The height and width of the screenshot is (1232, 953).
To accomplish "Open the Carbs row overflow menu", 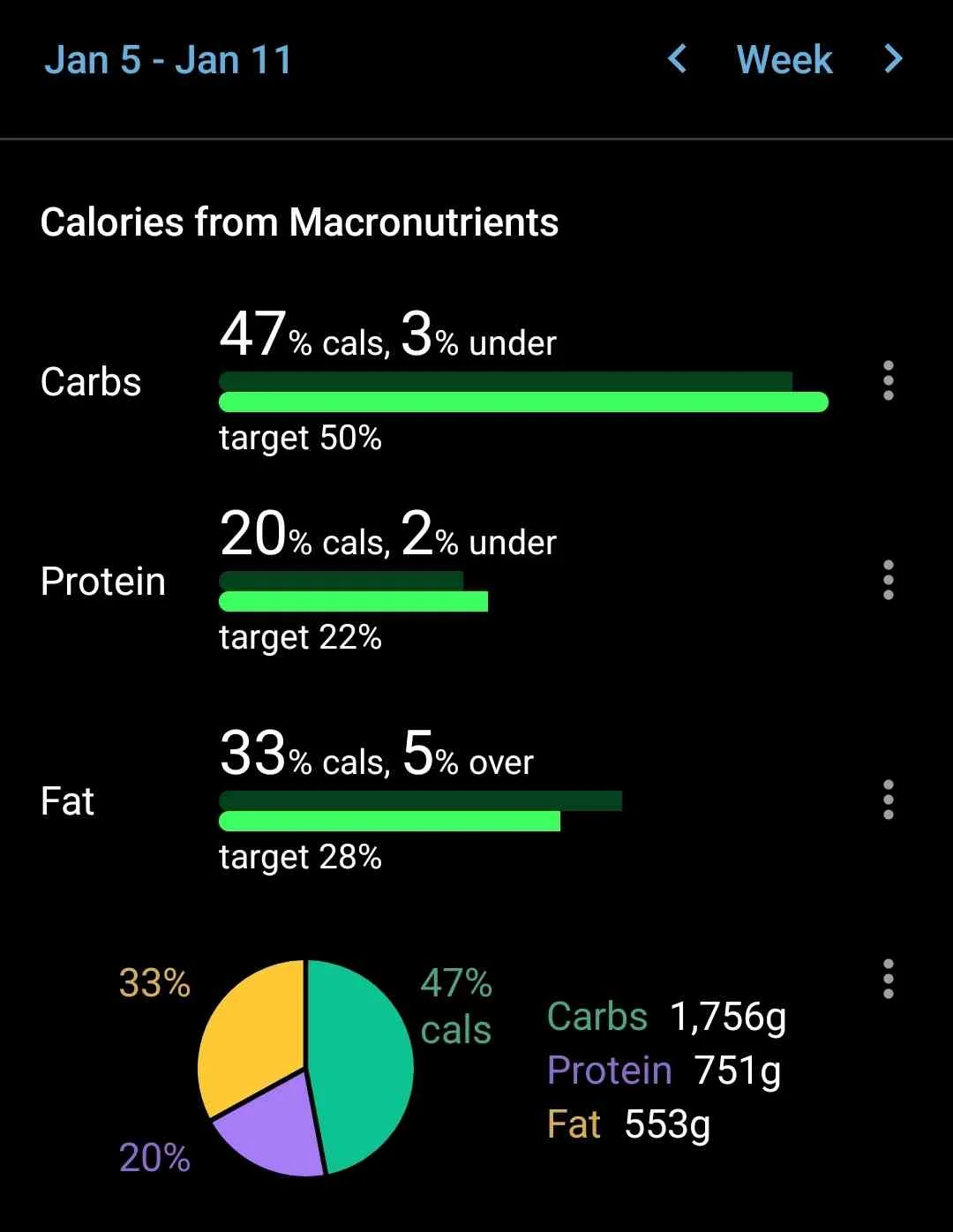I will click(889, 380).
